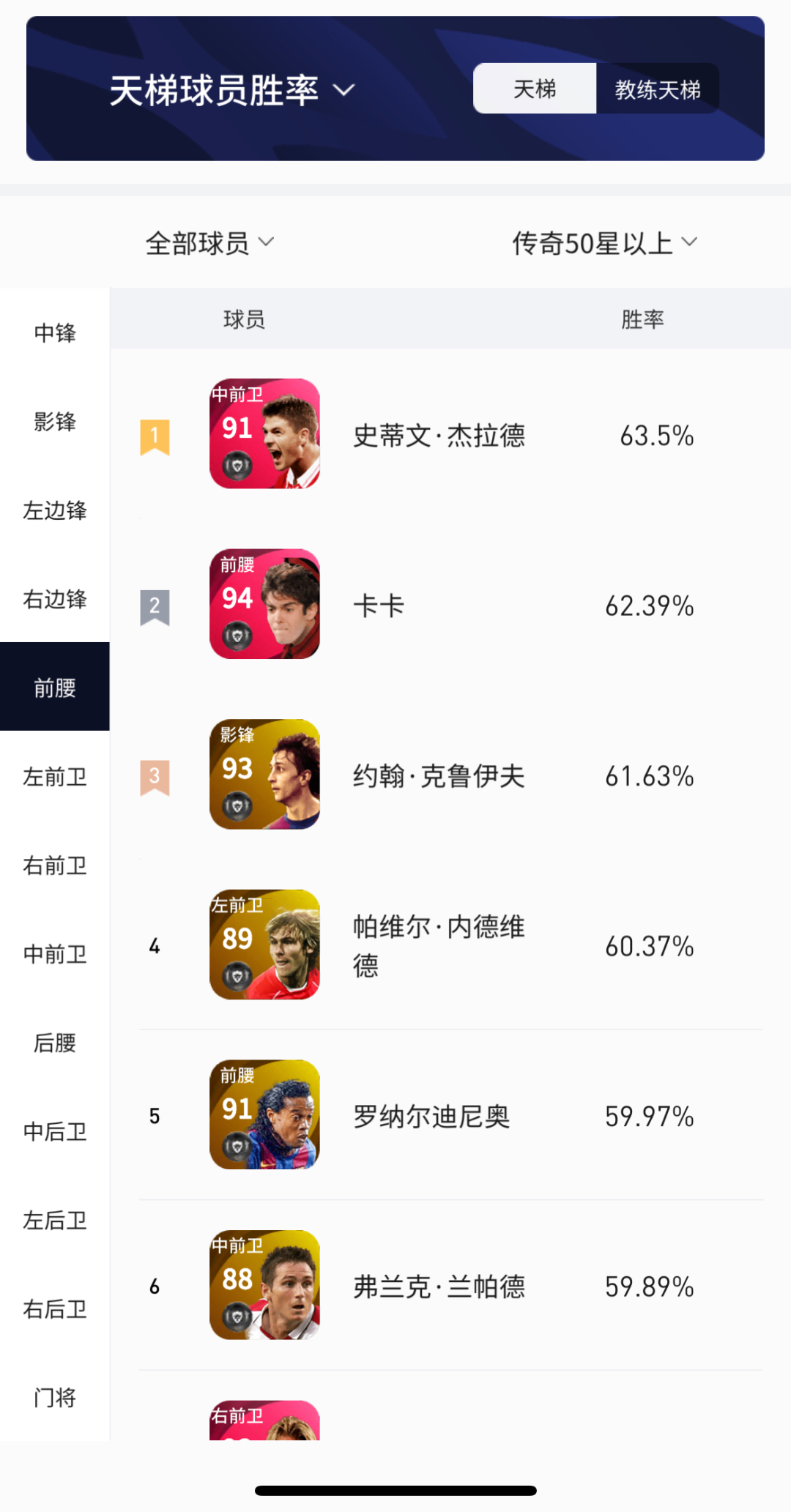Expand the 天梯球员胜率 title dropdown
The width and height of the screenshot is (791, 1512).
point(232,90)
